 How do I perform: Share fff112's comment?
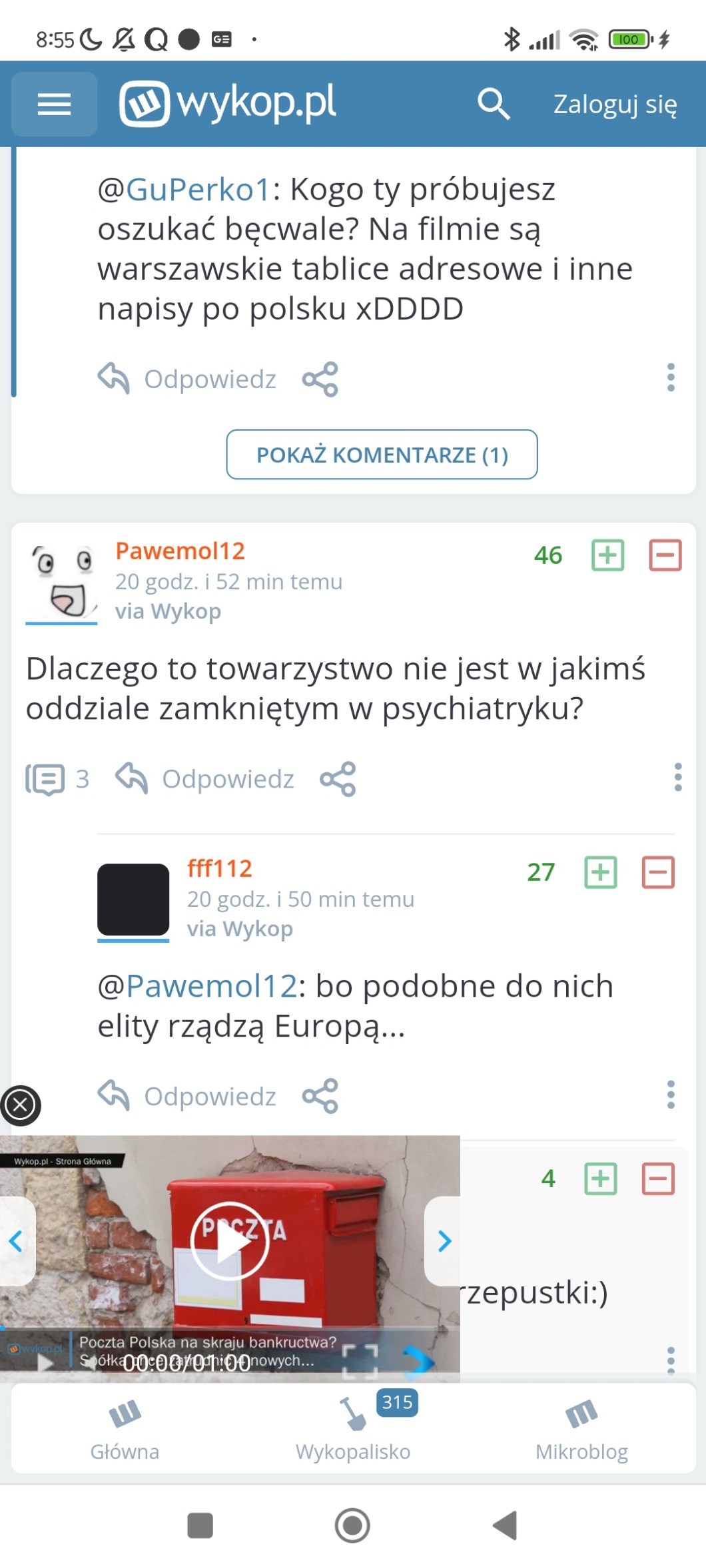(x=320, y=1096)
